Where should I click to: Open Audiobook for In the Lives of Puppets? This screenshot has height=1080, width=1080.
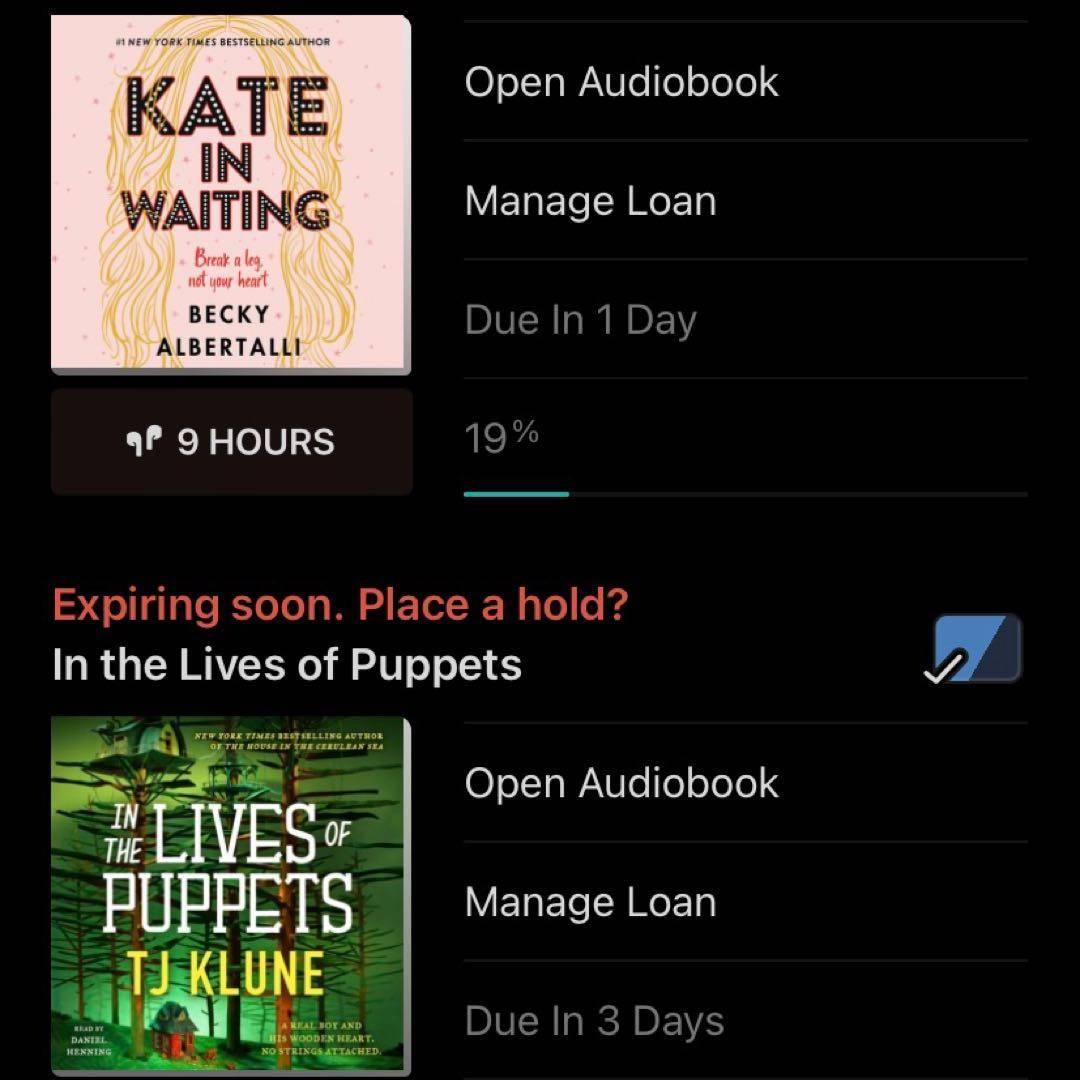[x=621, y=783]
